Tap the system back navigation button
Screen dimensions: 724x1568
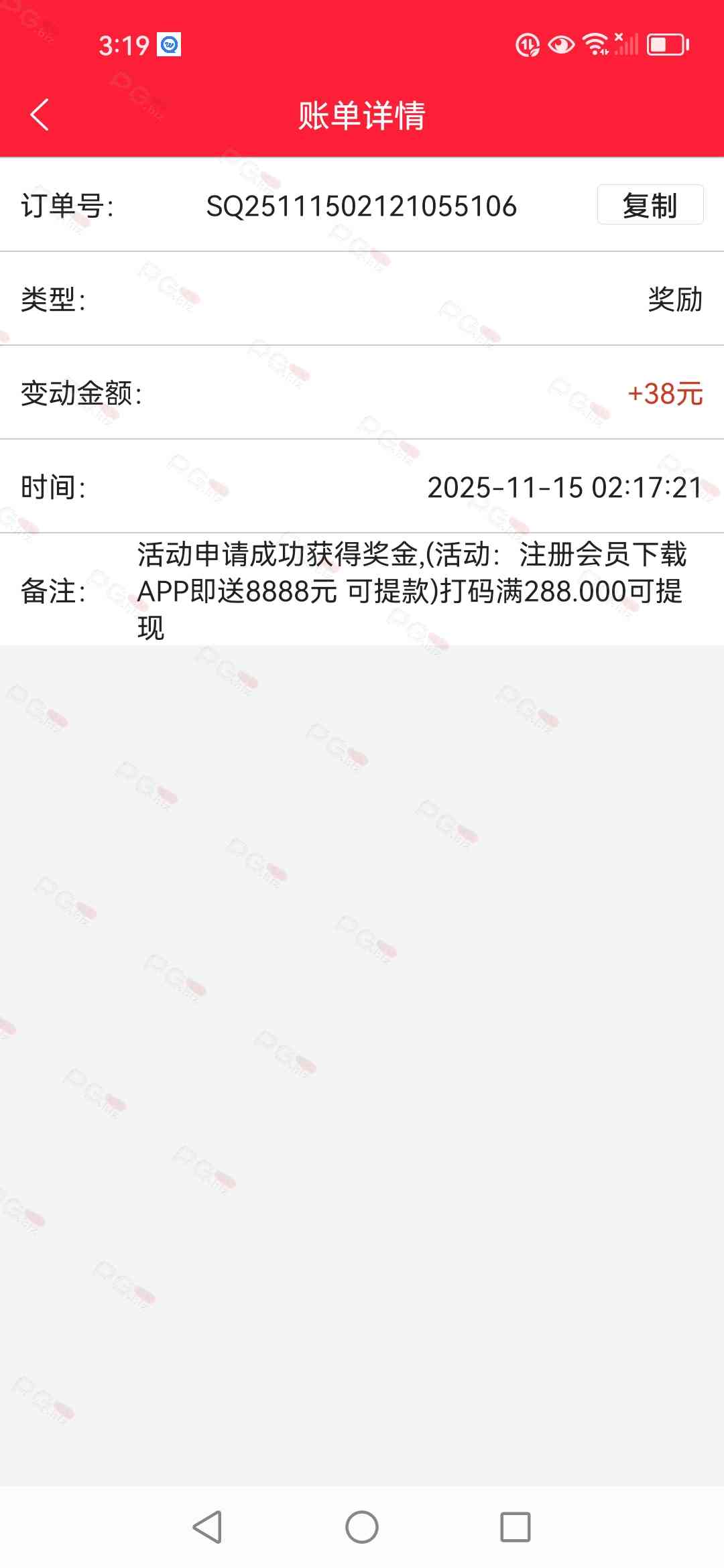(x=207, y=1527)
